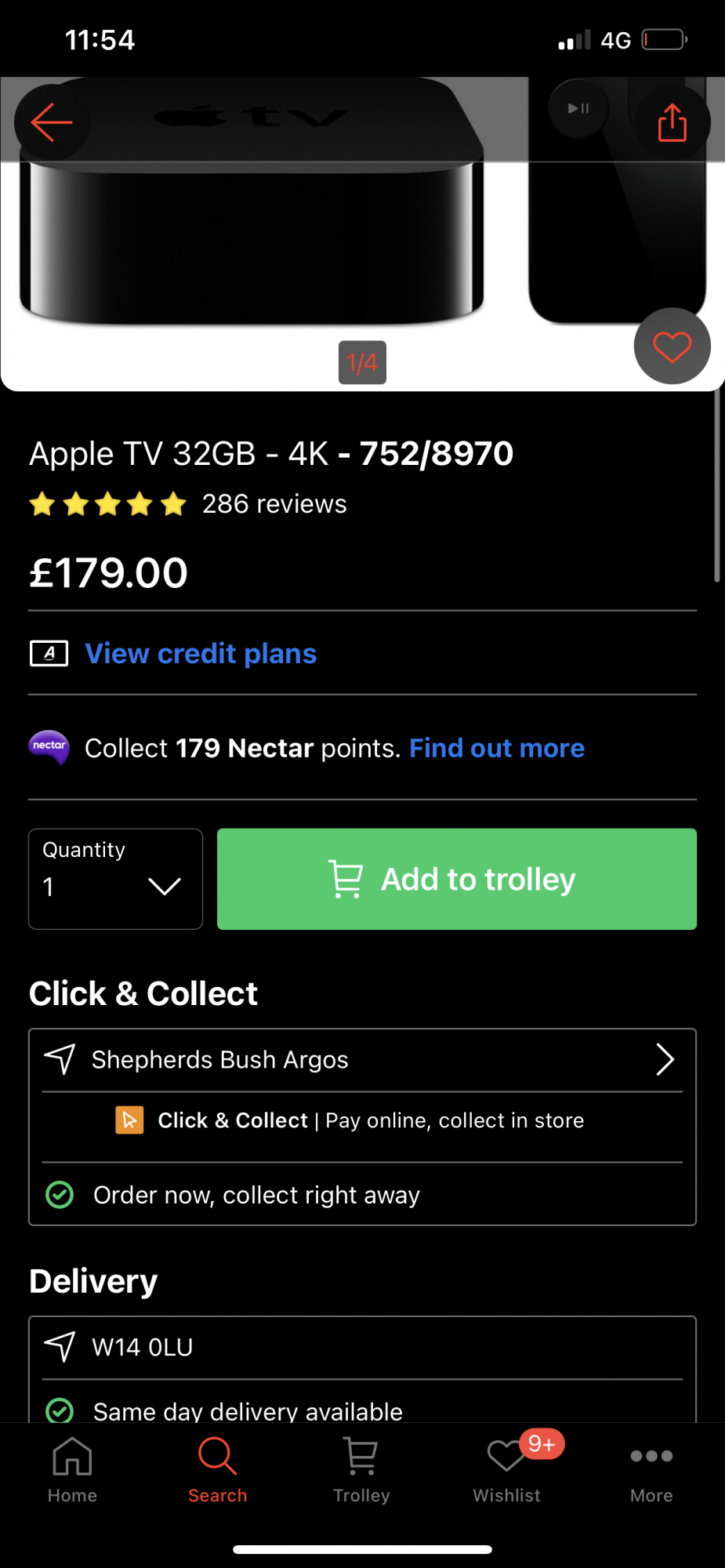Image resolution: width=725 pixels, height=1568 pixels.
Task: Open the More tab
Action: pos(651,1469)
